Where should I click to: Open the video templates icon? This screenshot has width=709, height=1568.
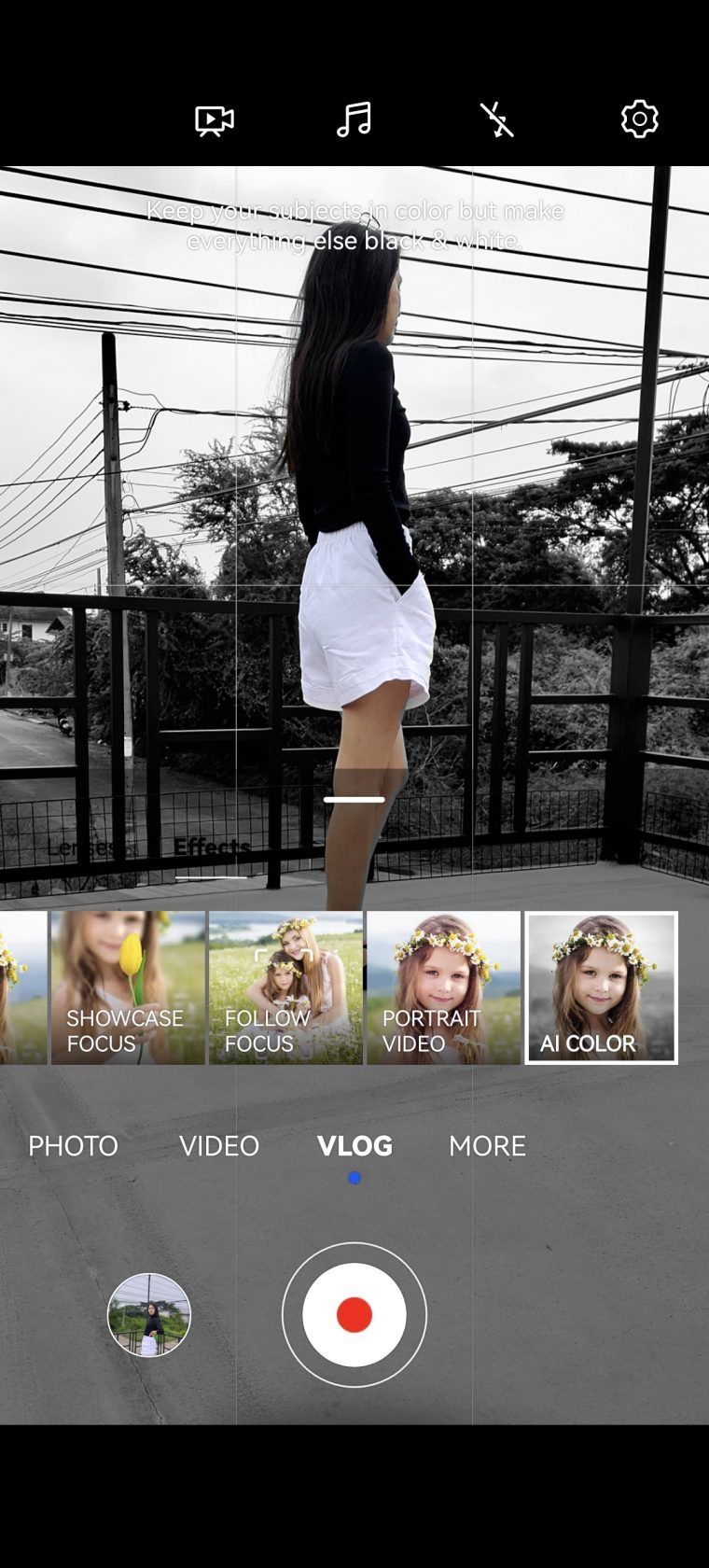point(214,120)
